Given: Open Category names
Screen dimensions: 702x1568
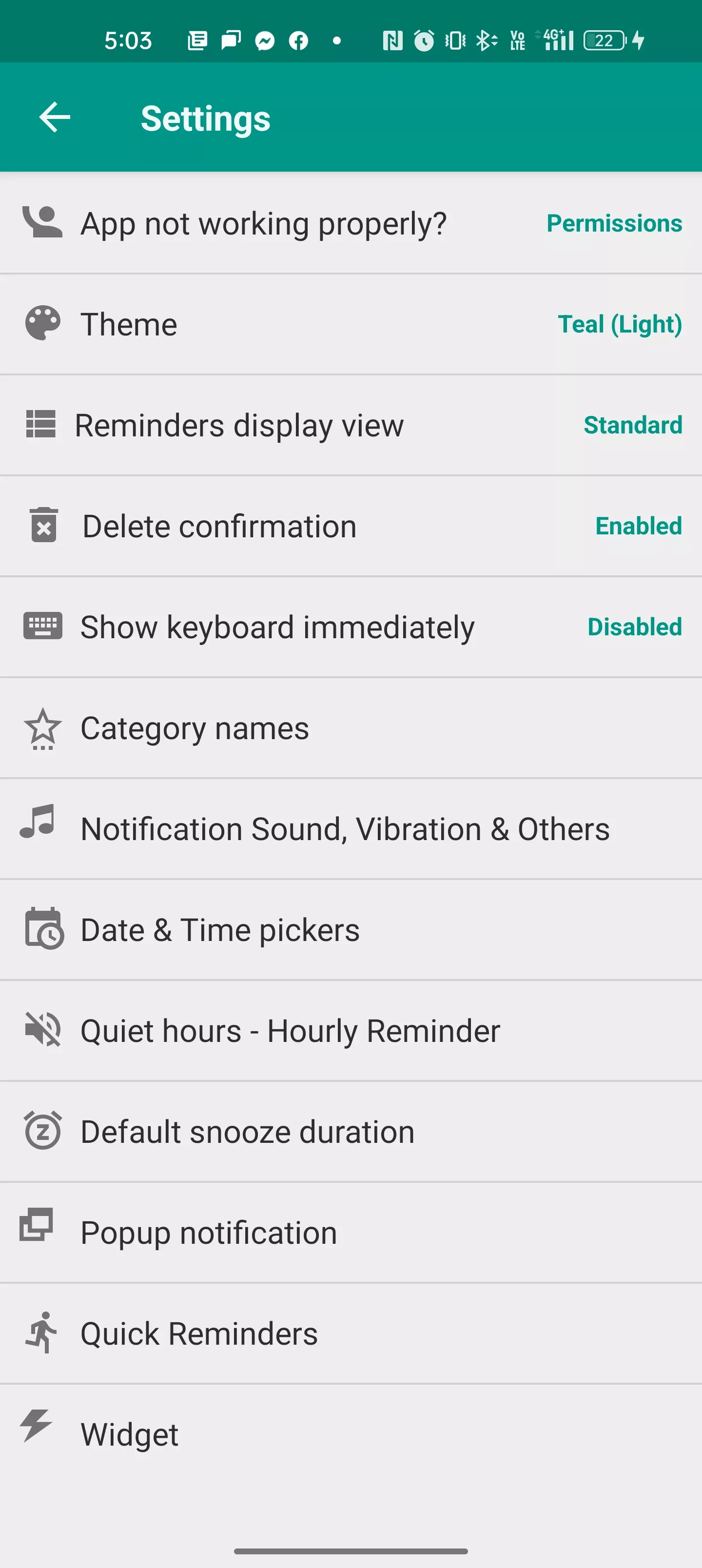Looking at the screenshot, I should 351,728.
